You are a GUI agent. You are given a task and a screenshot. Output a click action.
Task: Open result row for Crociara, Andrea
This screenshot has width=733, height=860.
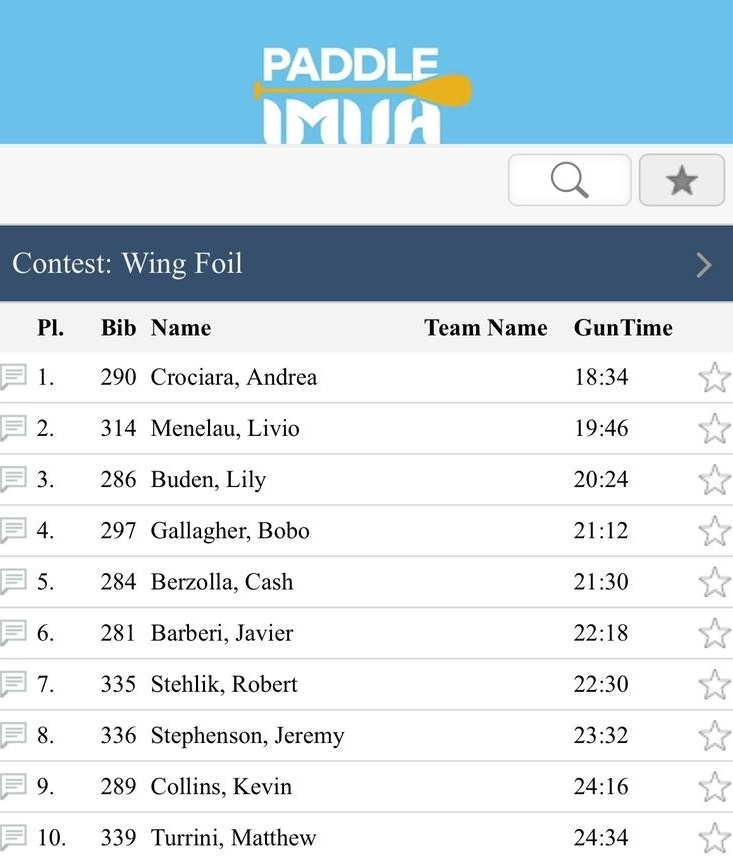click(x=234, y=378)
